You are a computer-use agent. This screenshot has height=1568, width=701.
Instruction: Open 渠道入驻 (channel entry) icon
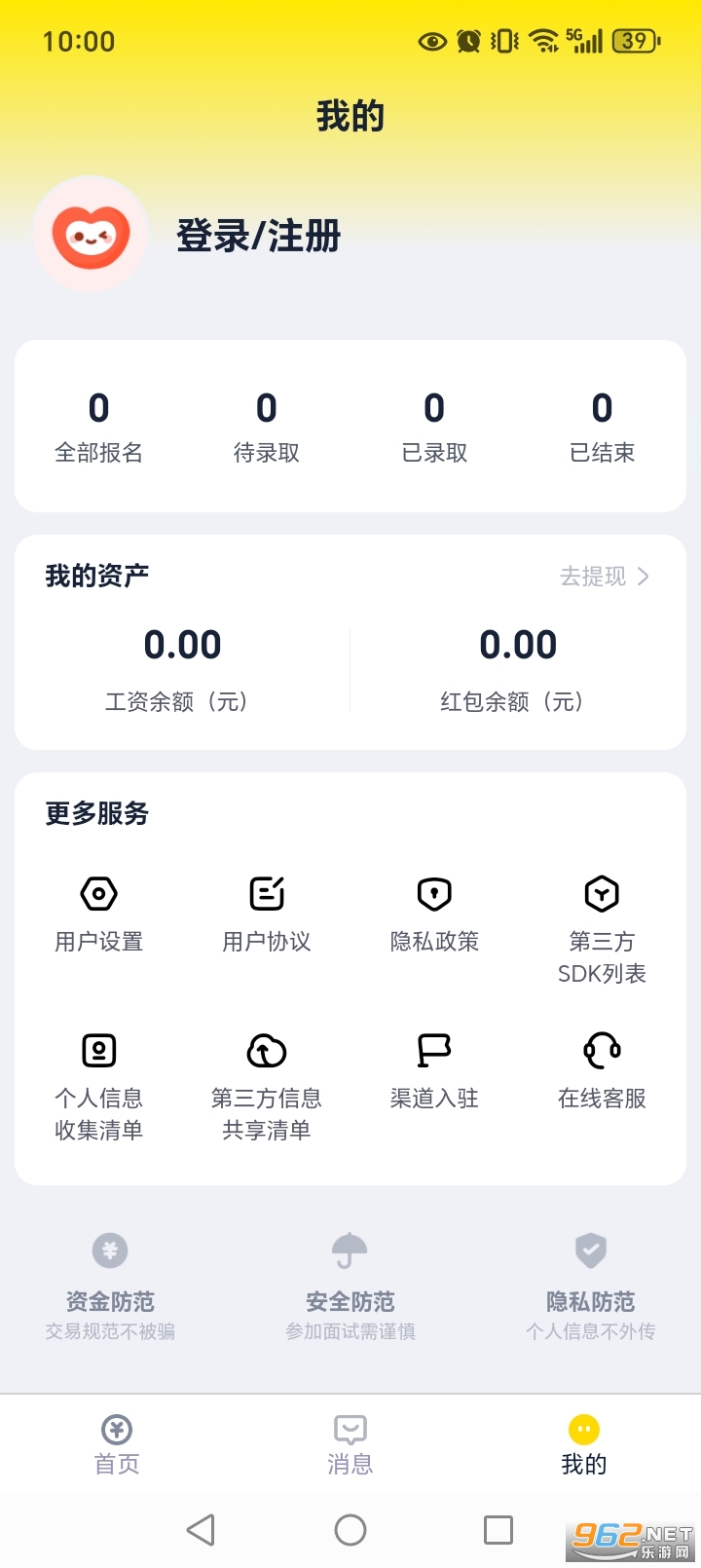(x=433, y=1050)
